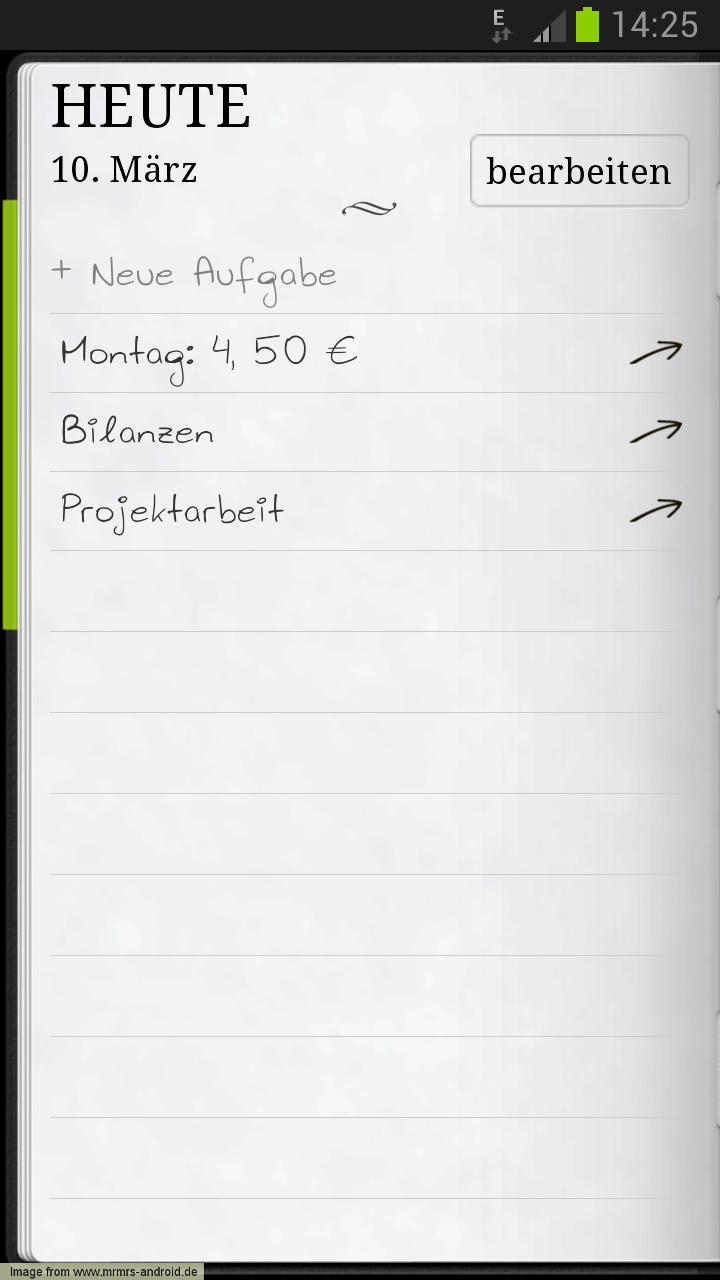Open the Montag: 4,50 € task

click(365, 353)
